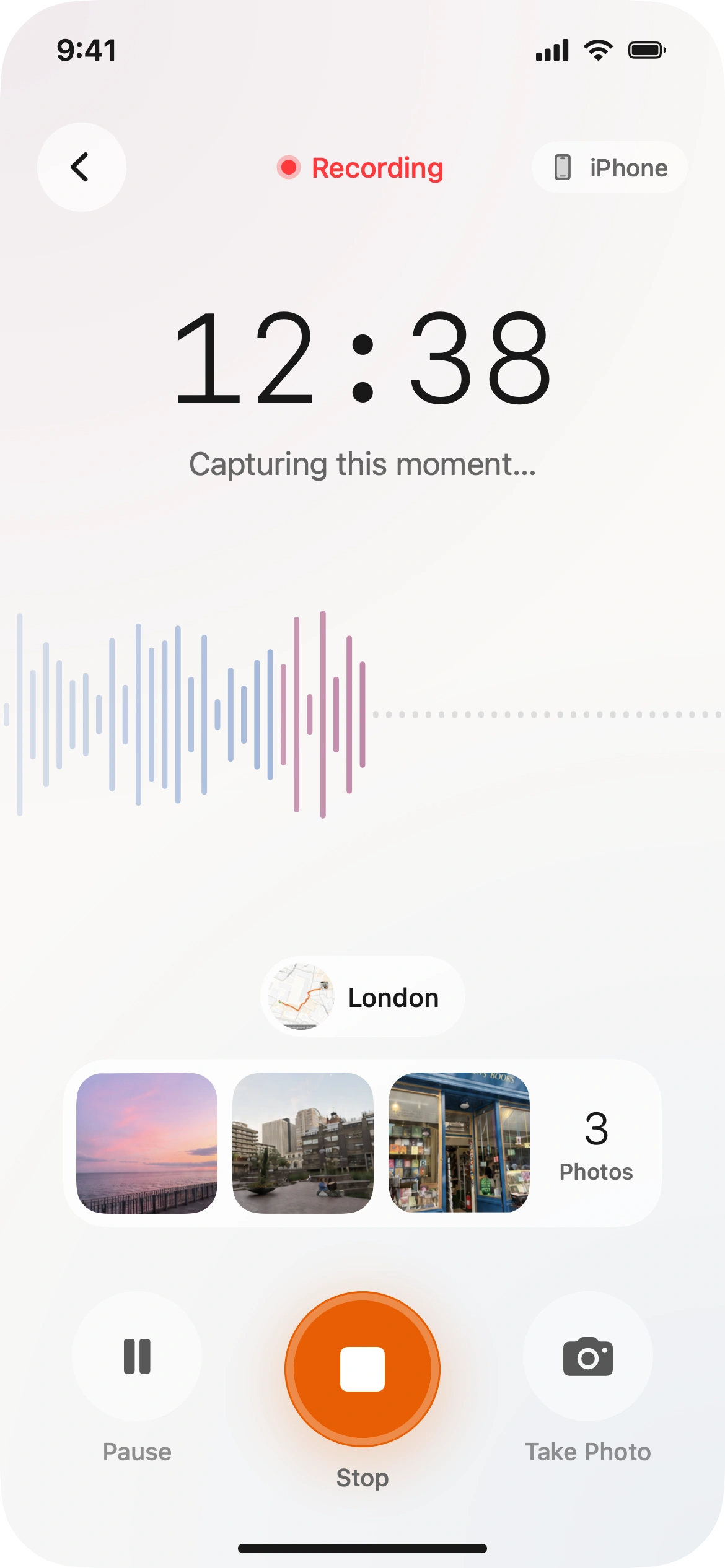Take a photo with the camera button
Screen dimensions: 725x1568
click(588, 1356)
